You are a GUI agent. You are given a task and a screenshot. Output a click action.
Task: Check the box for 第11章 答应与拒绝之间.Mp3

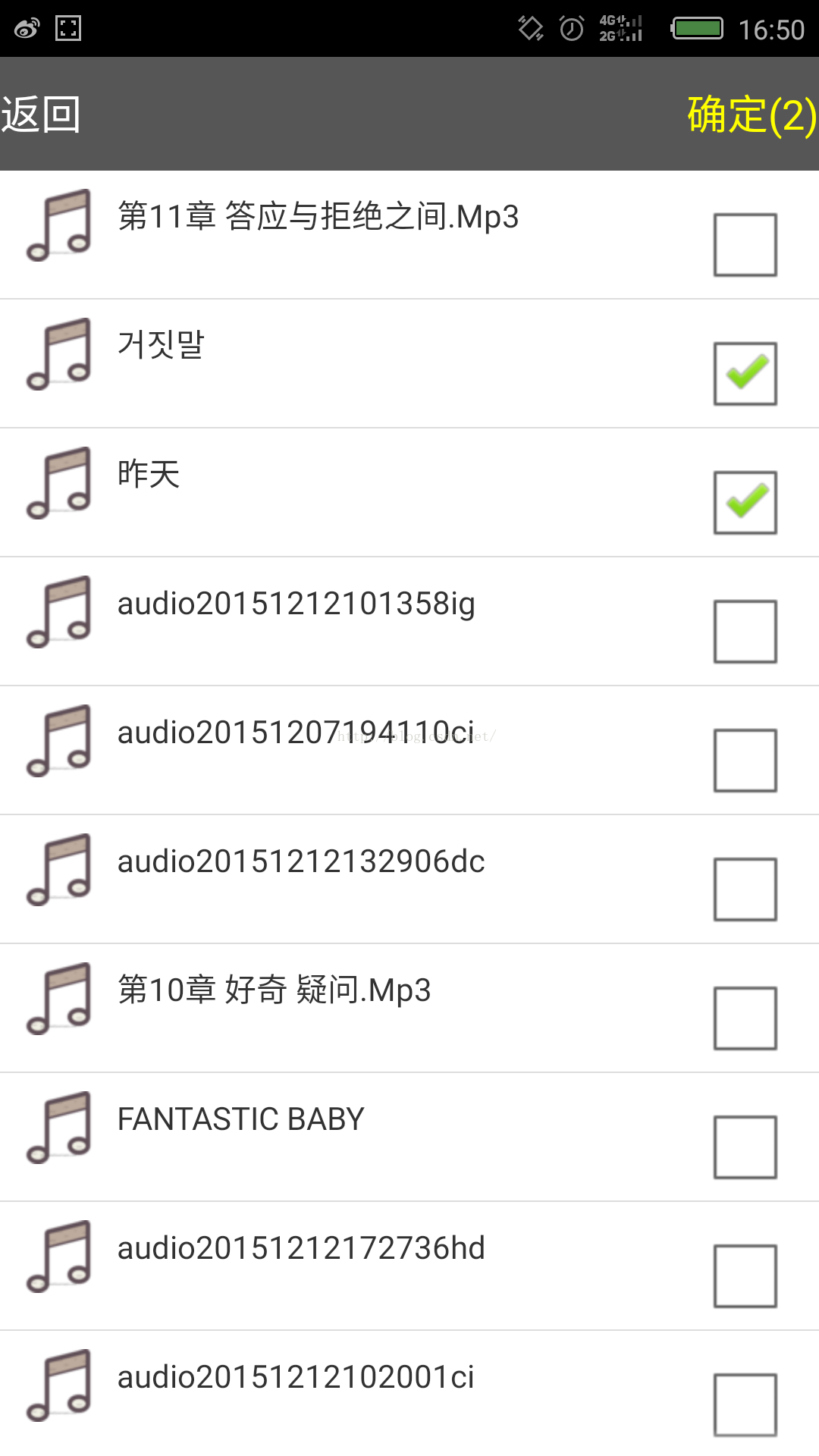click(x=745, y=244)
